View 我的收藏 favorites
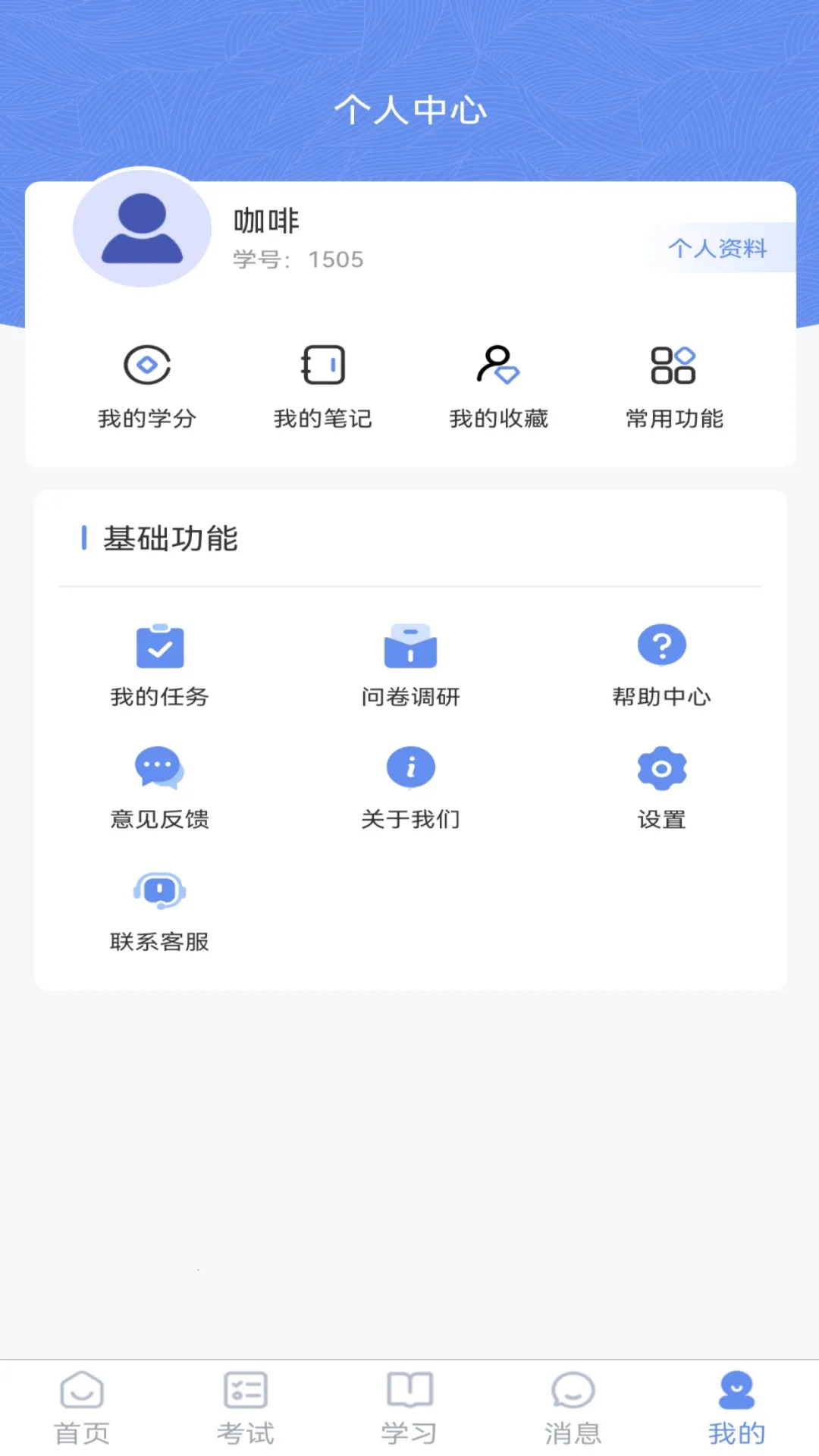 pos(500,387)
